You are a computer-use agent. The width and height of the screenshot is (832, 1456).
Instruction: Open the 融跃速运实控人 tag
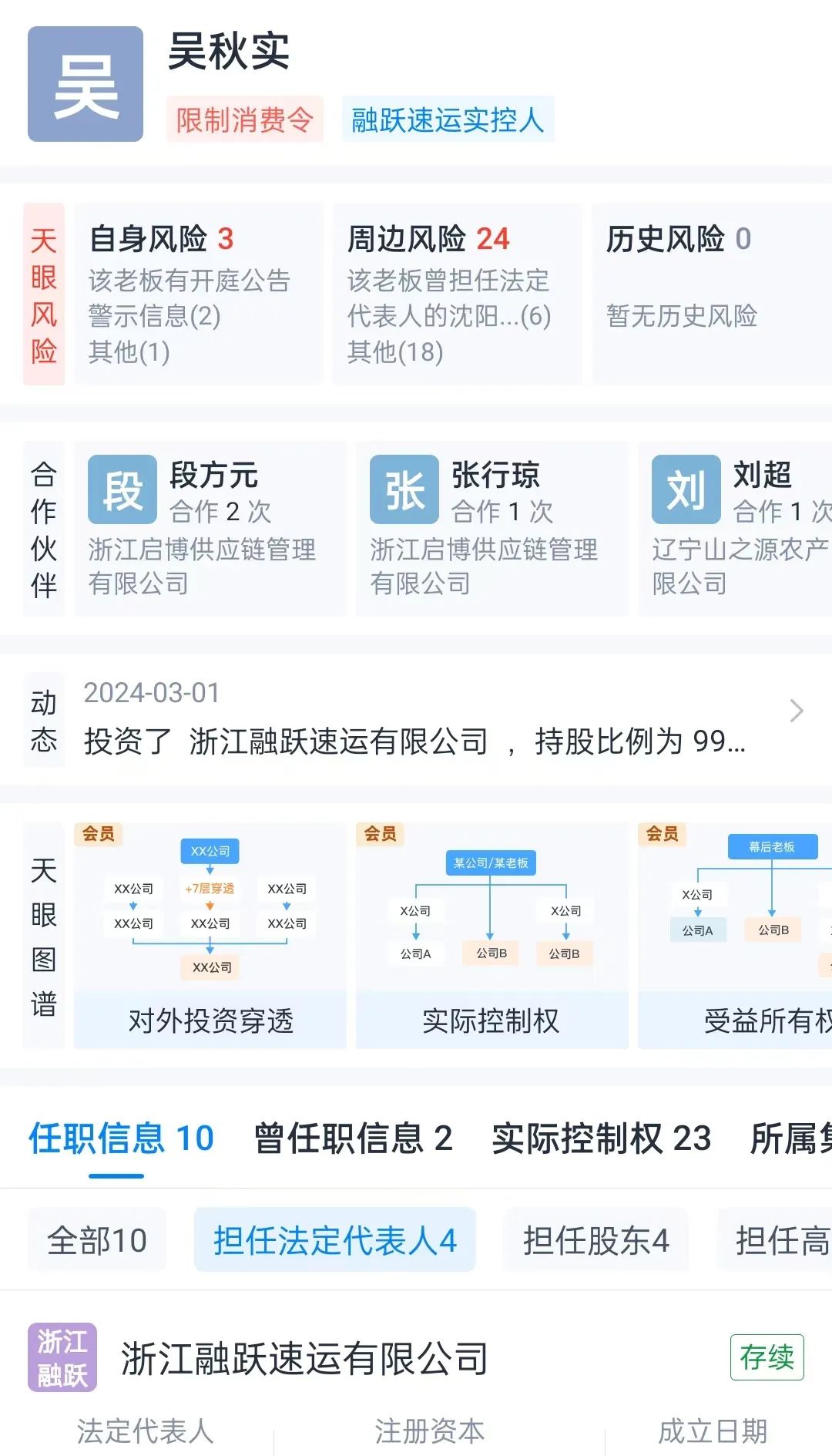(x=448, y=119)
